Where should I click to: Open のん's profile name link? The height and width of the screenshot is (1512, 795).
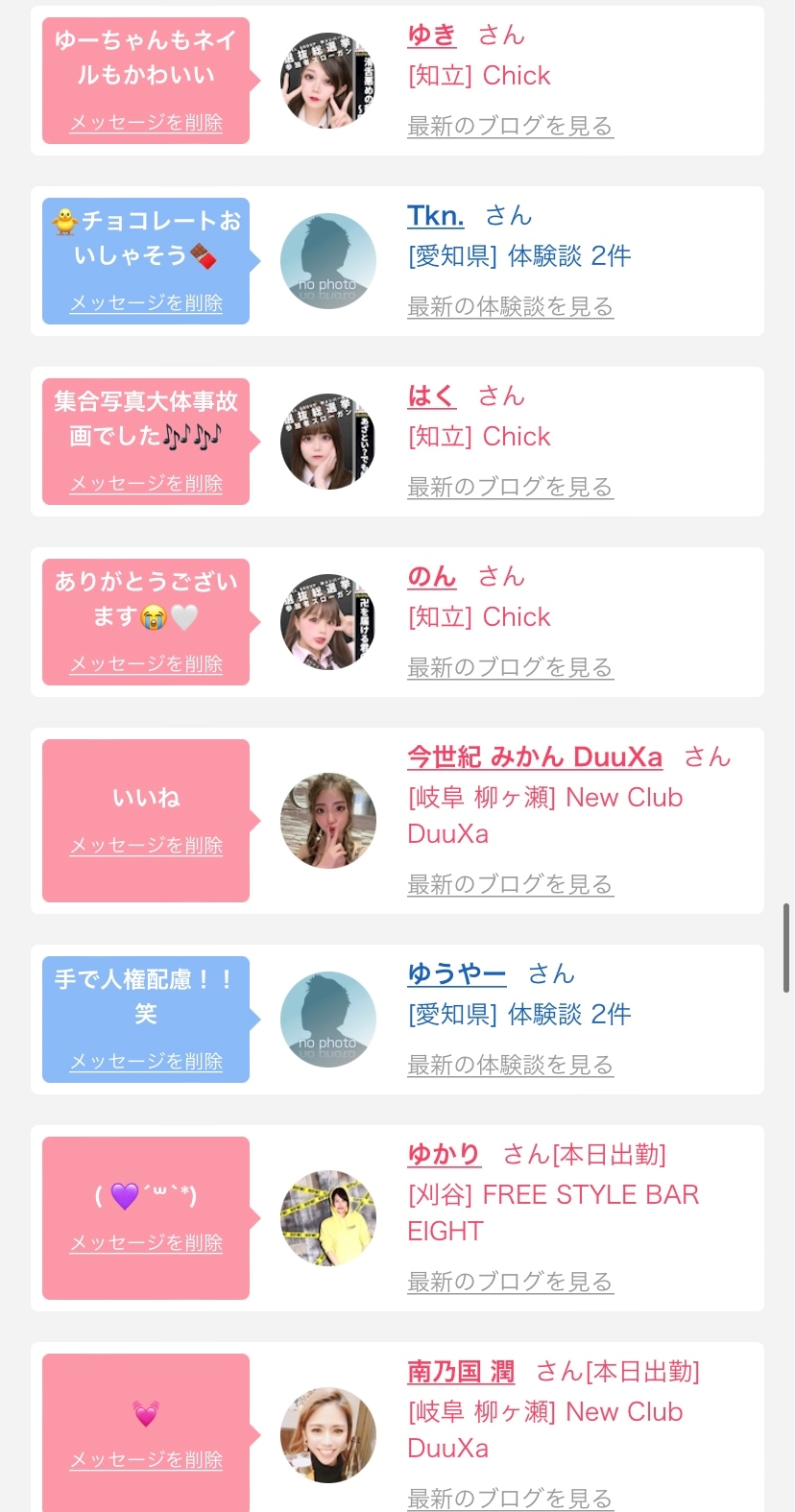tap(431, 577)
